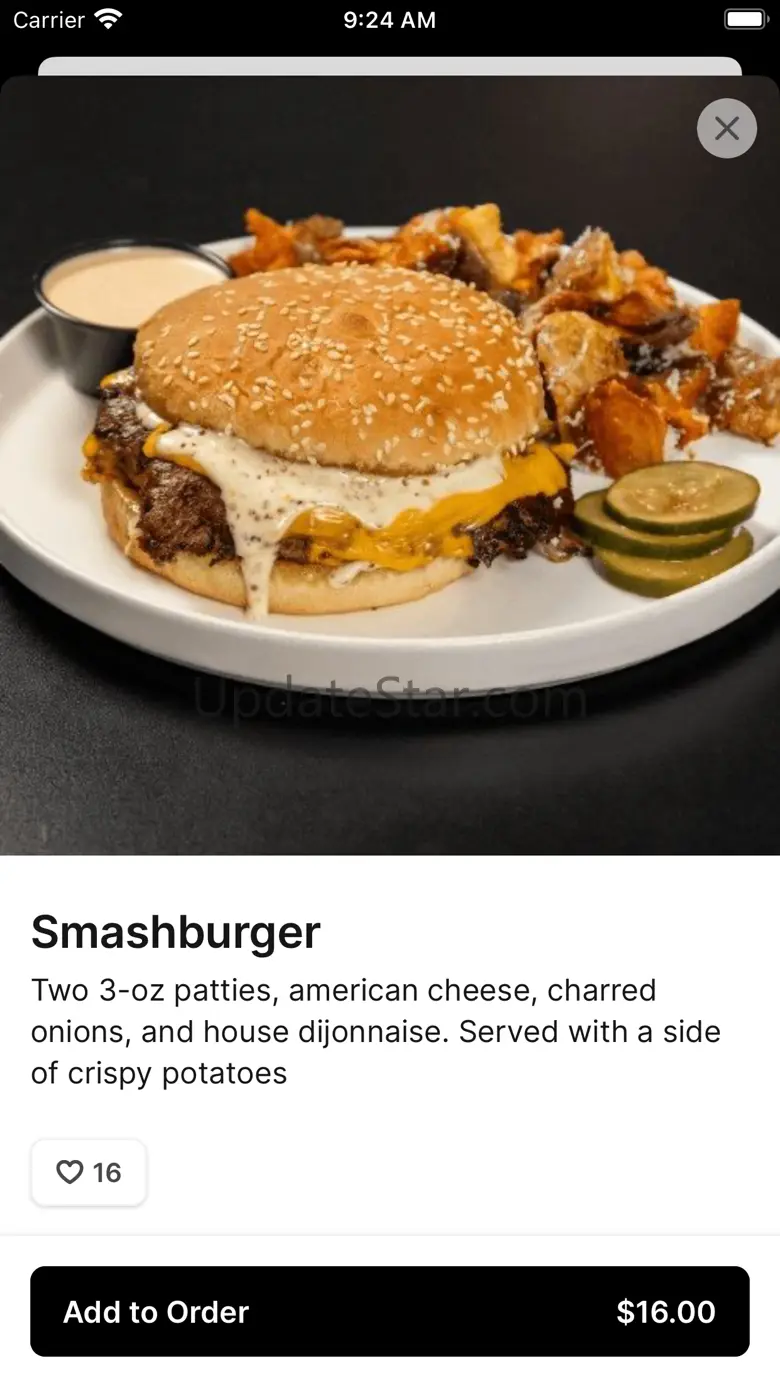This screenshot has height=1387, width=780.
Task: Like the Smashburger with the heart button
Action: click(x=89, y=1172)
